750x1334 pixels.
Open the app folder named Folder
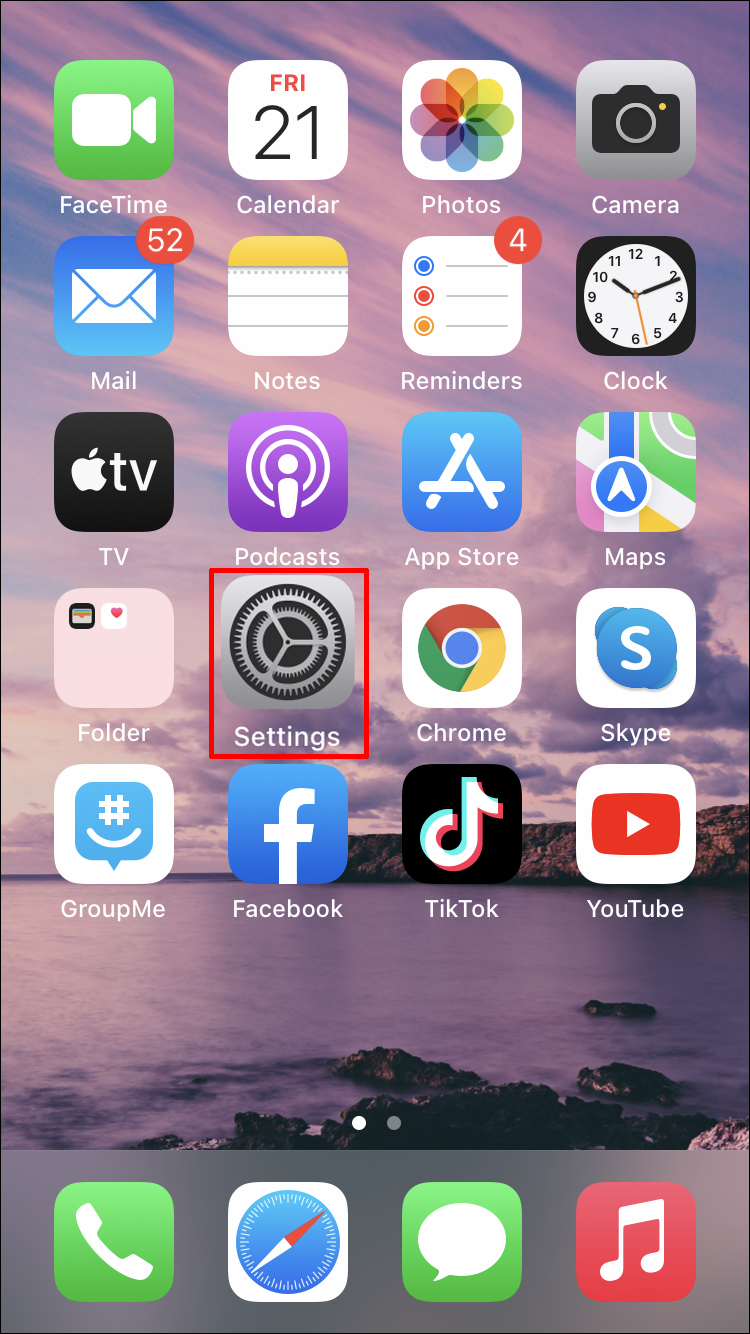pos(114,648)
